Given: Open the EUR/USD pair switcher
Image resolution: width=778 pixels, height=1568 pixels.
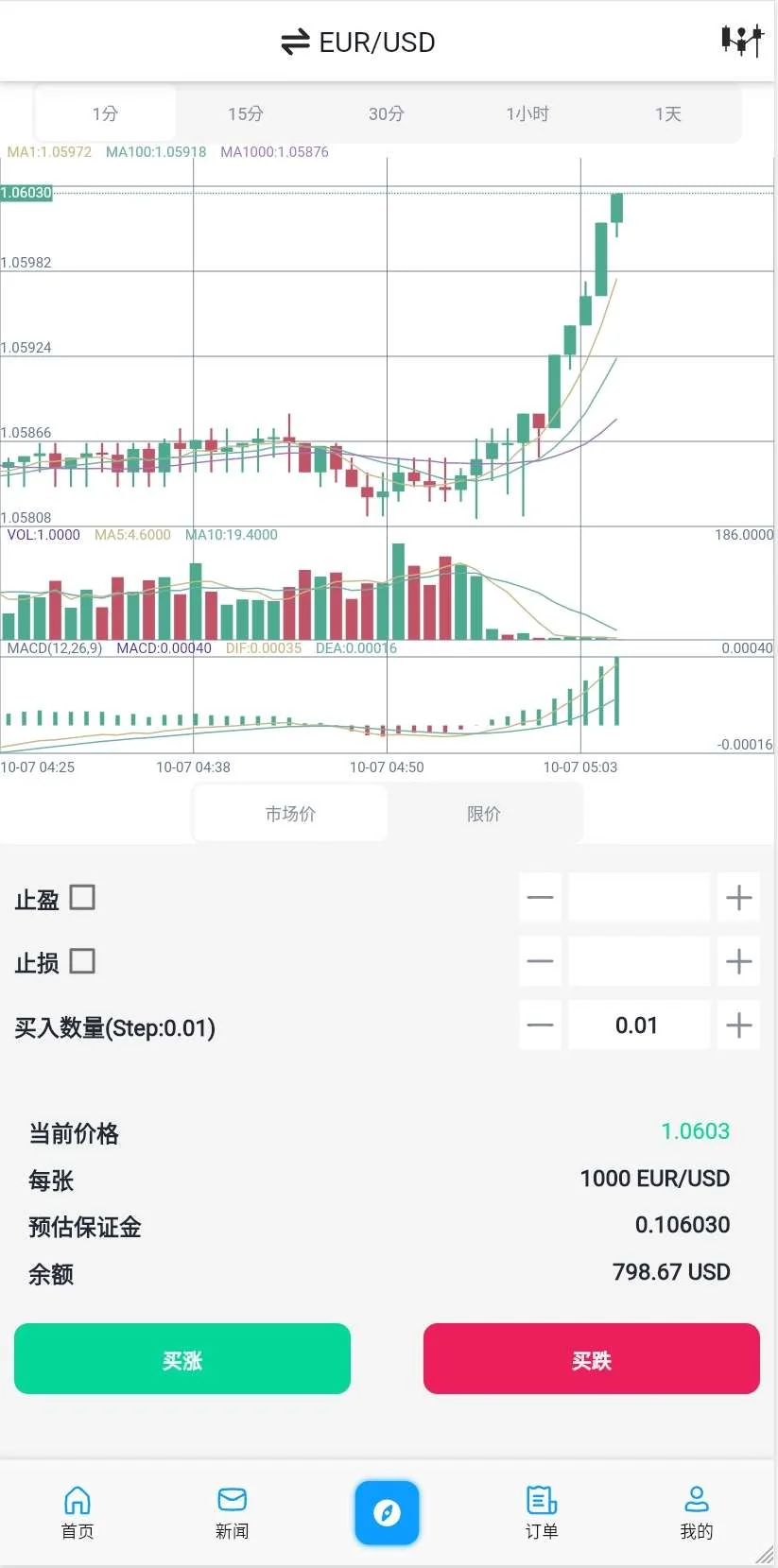Looking at the screenshot, I should (x=358, y=43).
